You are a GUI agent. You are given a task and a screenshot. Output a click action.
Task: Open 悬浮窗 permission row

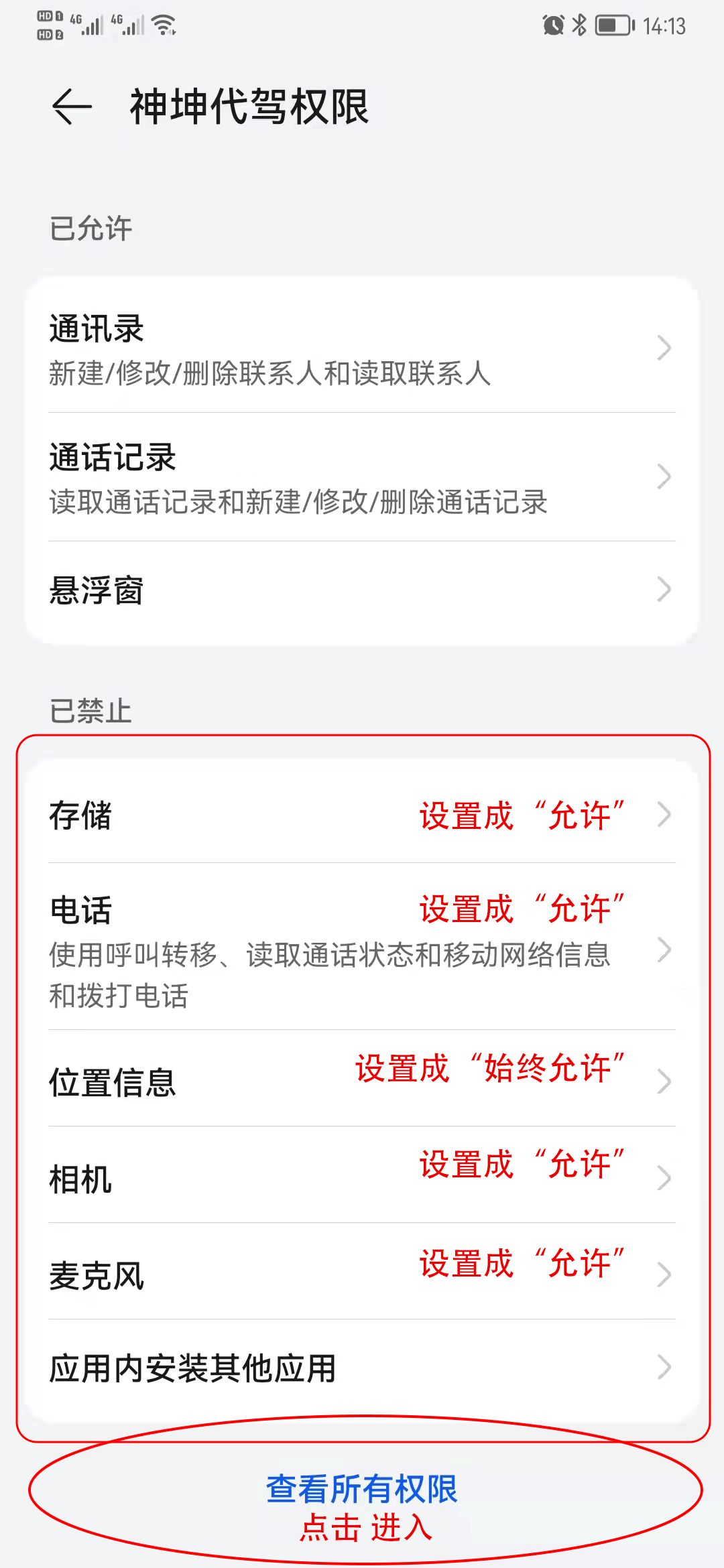coord(362,590)
